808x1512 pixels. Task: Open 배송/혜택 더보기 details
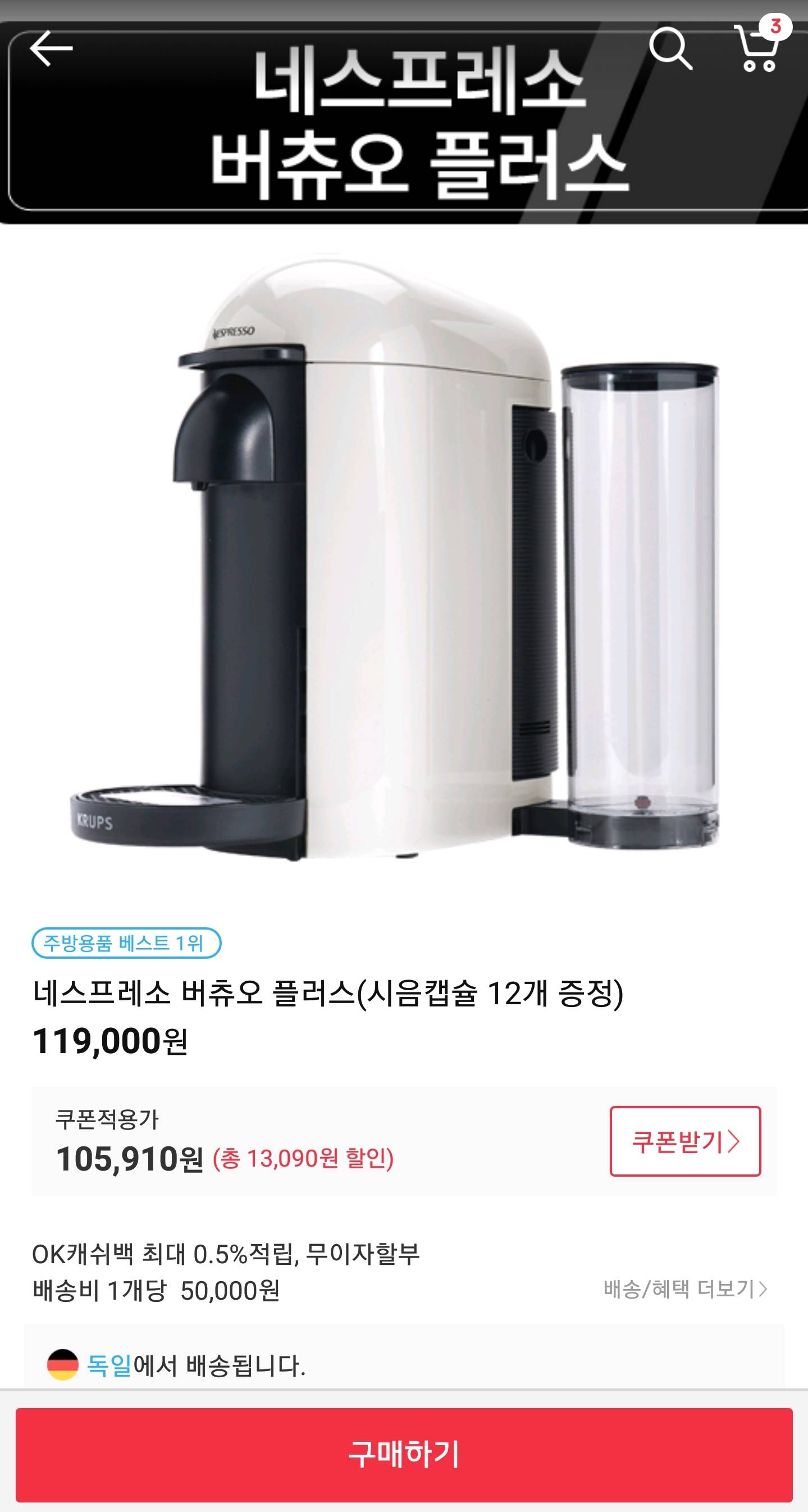point(686,1289)
